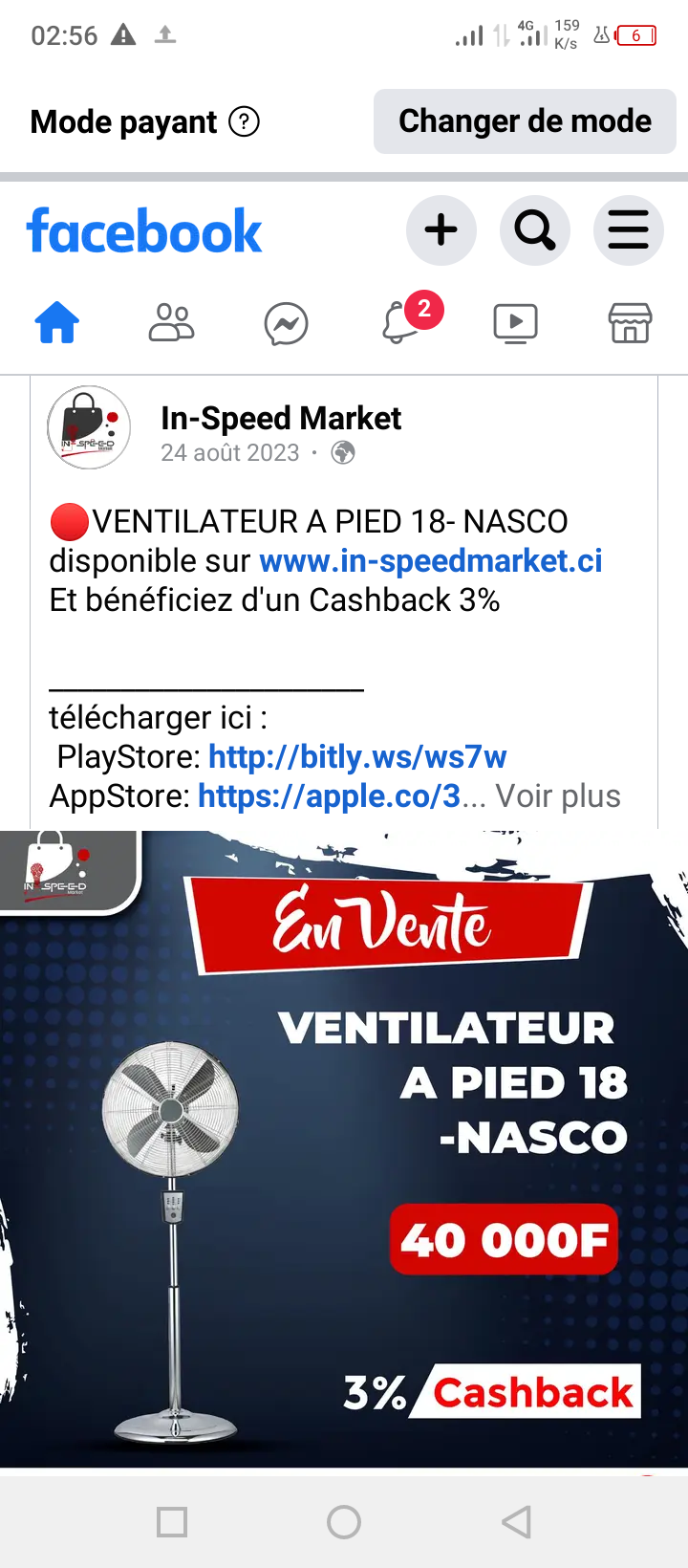Open the ventilateur Nasco post image
The image size is (688, 1568).
pos(344,1147)
